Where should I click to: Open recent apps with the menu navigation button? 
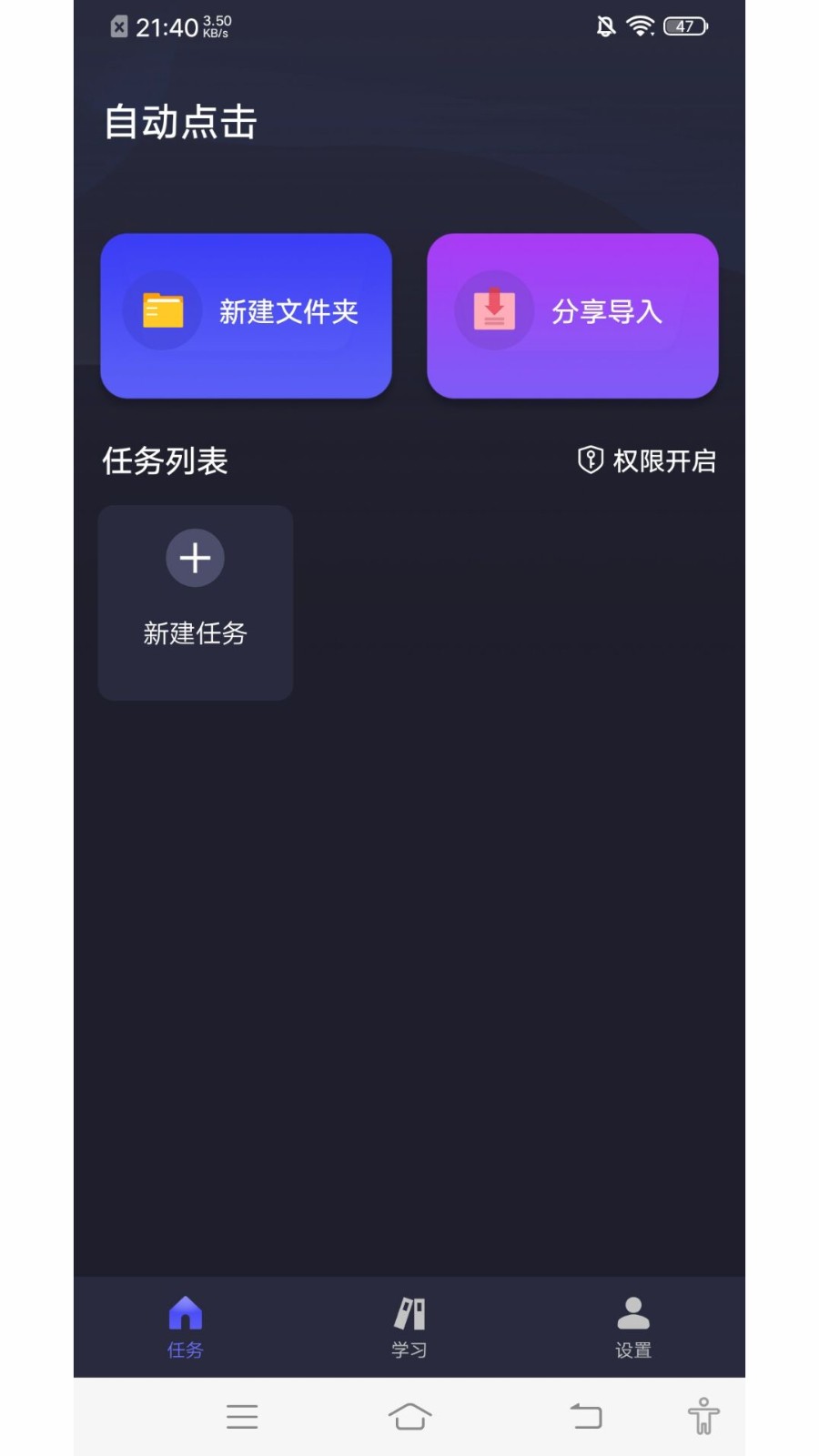(241, 1416)
